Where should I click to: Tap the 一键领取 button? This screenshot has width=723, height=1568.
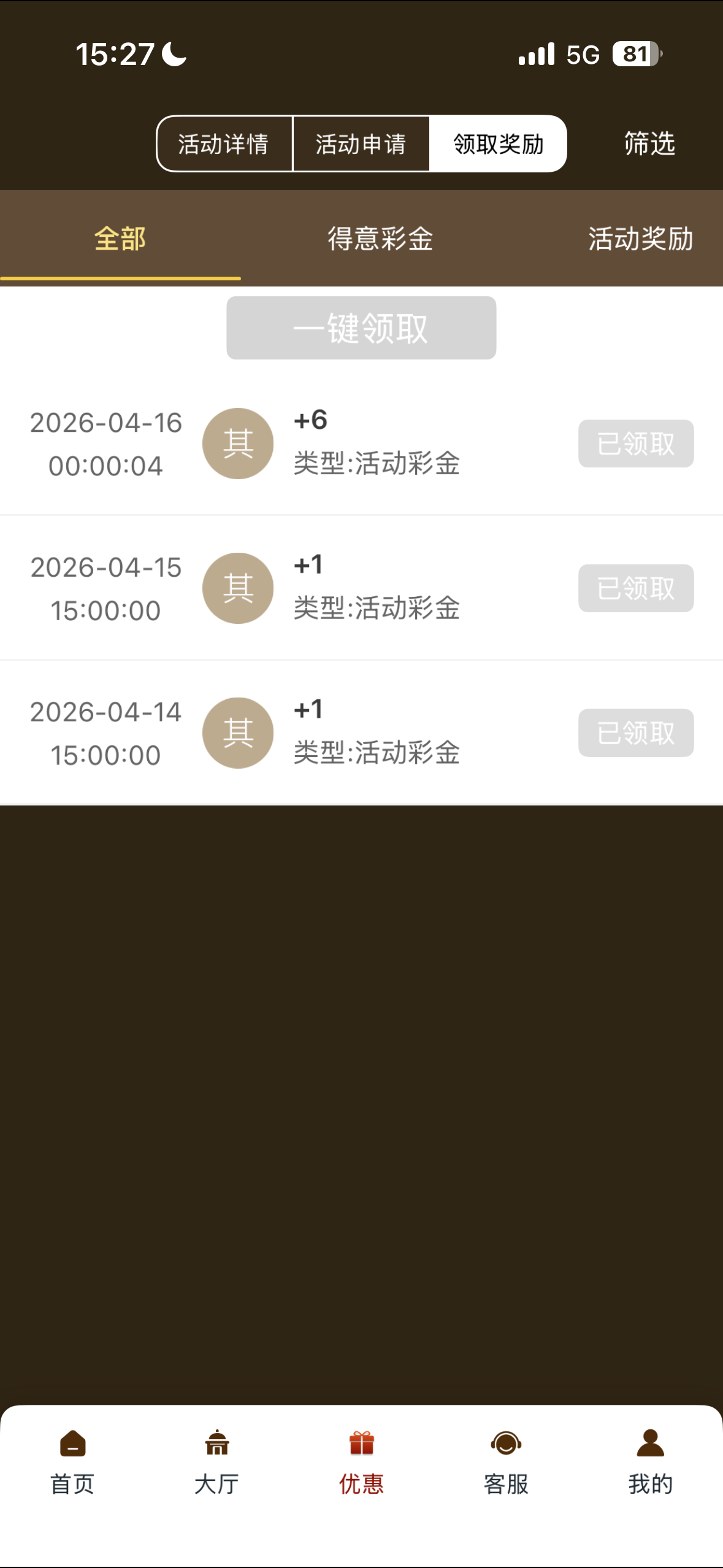pyautogui.click(x=361, y=328)
